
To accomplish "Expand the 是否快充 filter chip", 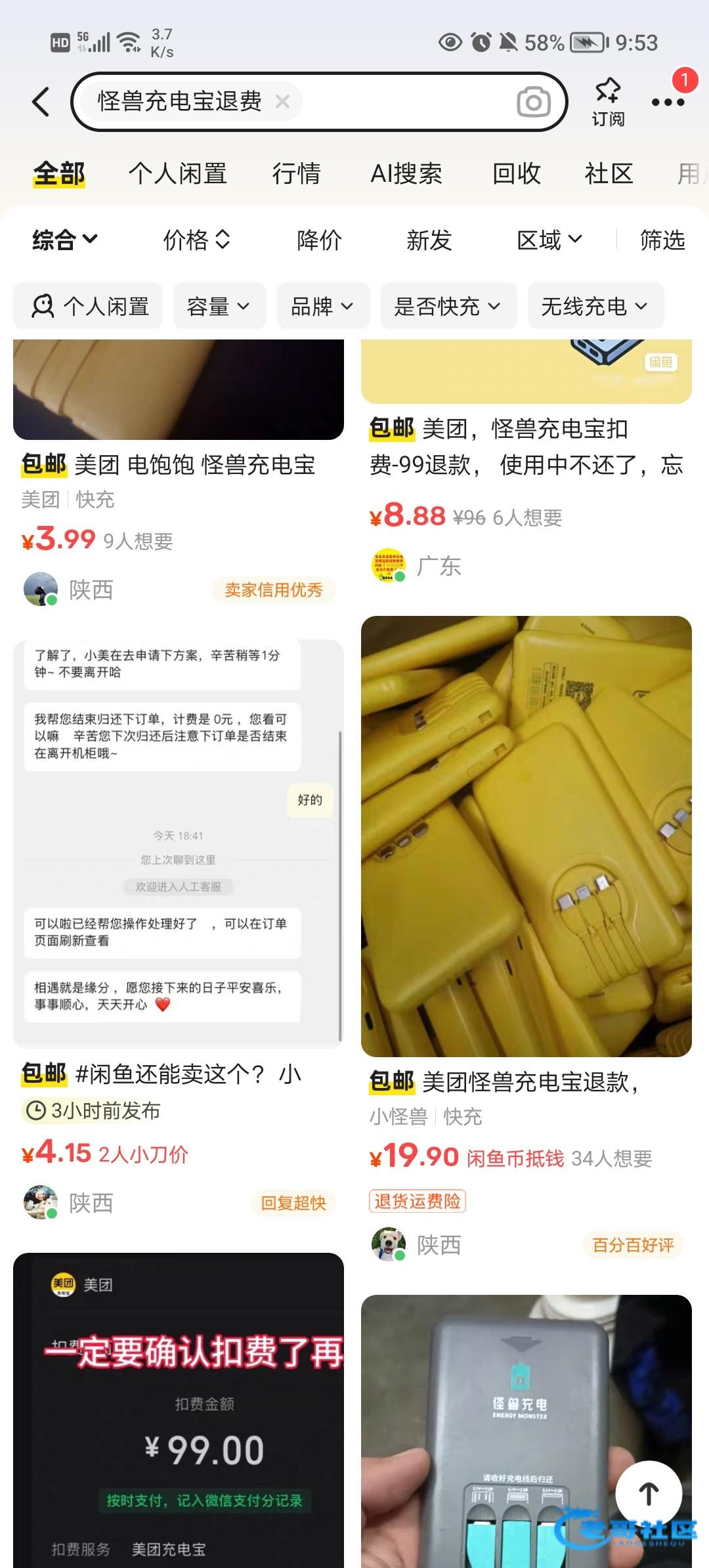I will point(448,306).
